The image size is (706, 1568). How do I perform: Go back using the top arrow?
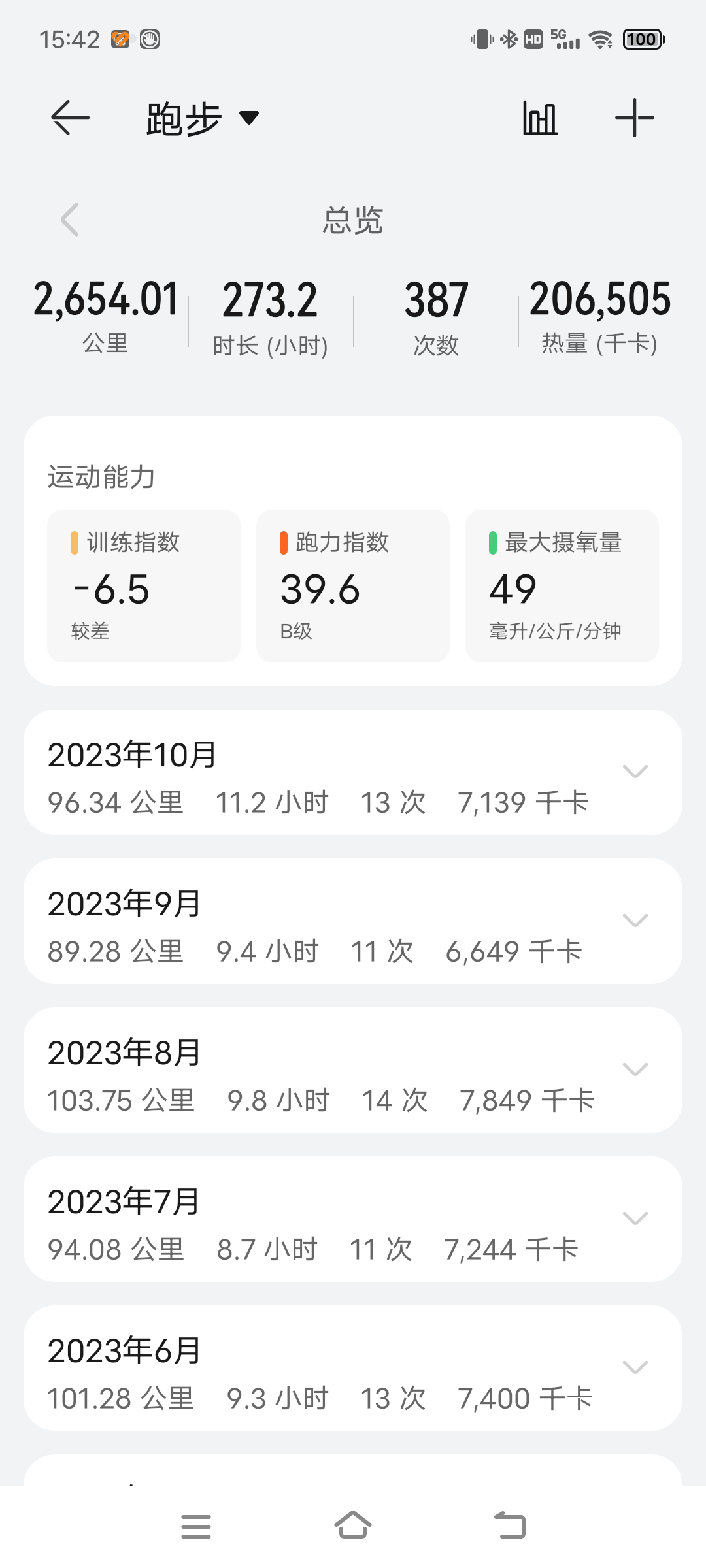pos(70,118)
